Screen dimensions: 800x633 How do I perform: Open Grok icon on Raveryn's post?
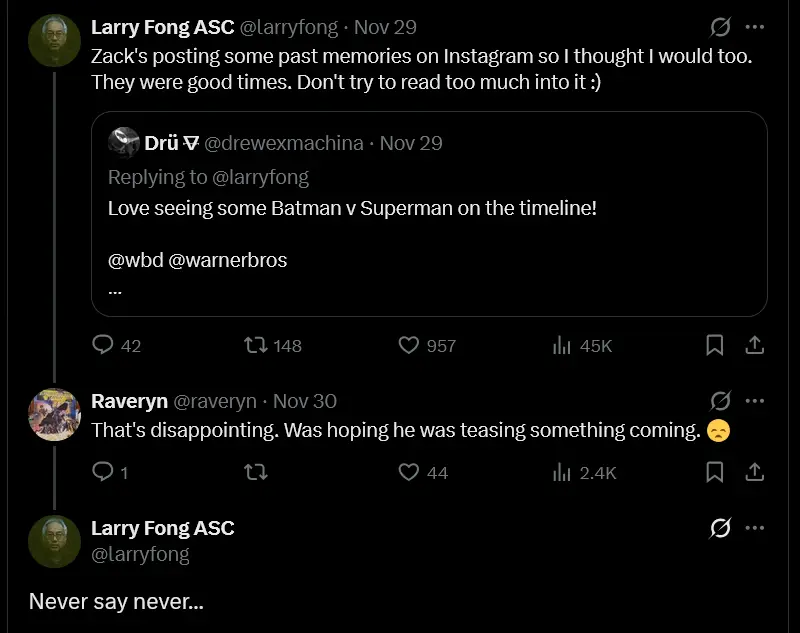pos(720,401)
